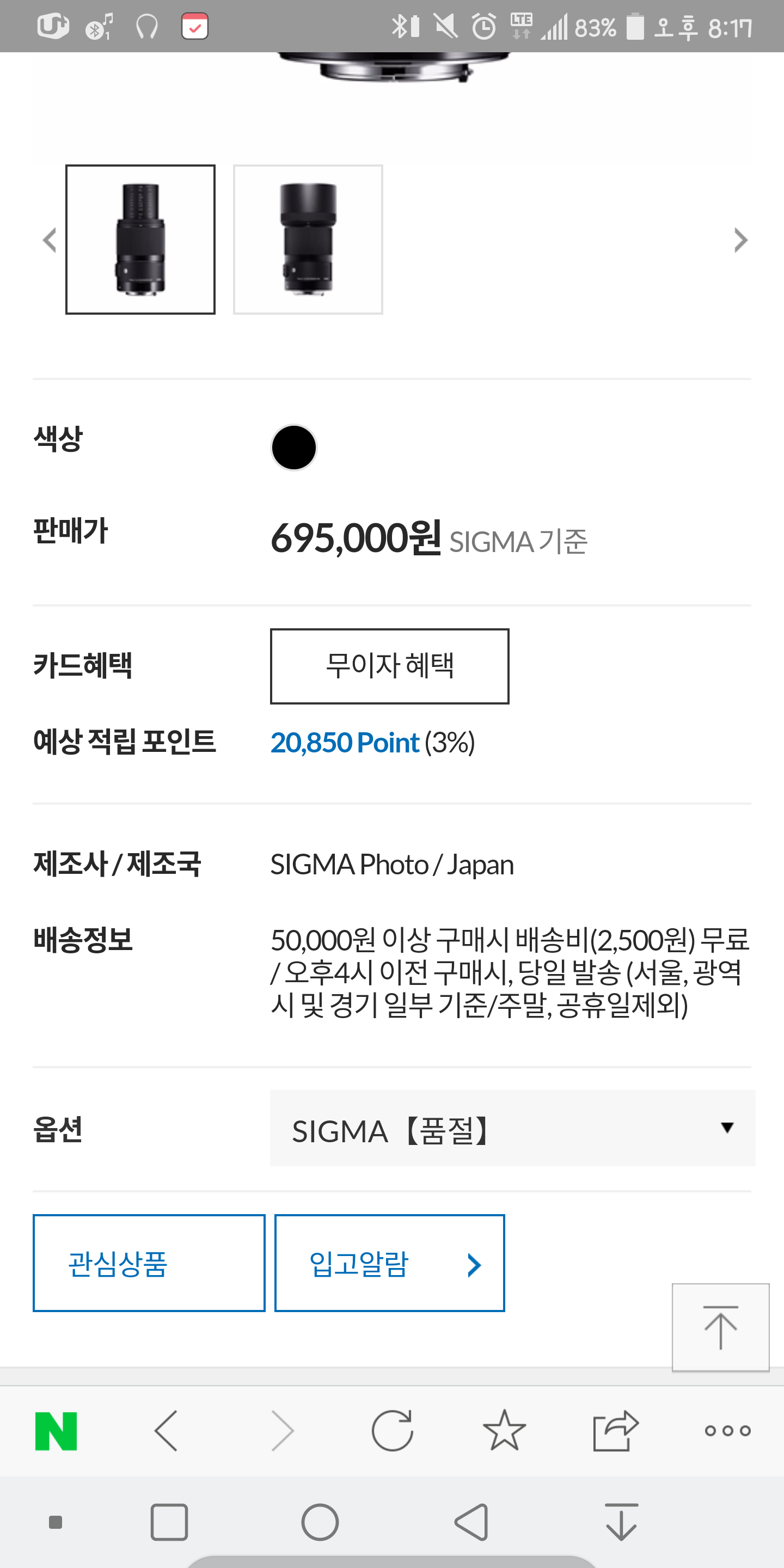Bookmark this page with the star

[504, 1430]
